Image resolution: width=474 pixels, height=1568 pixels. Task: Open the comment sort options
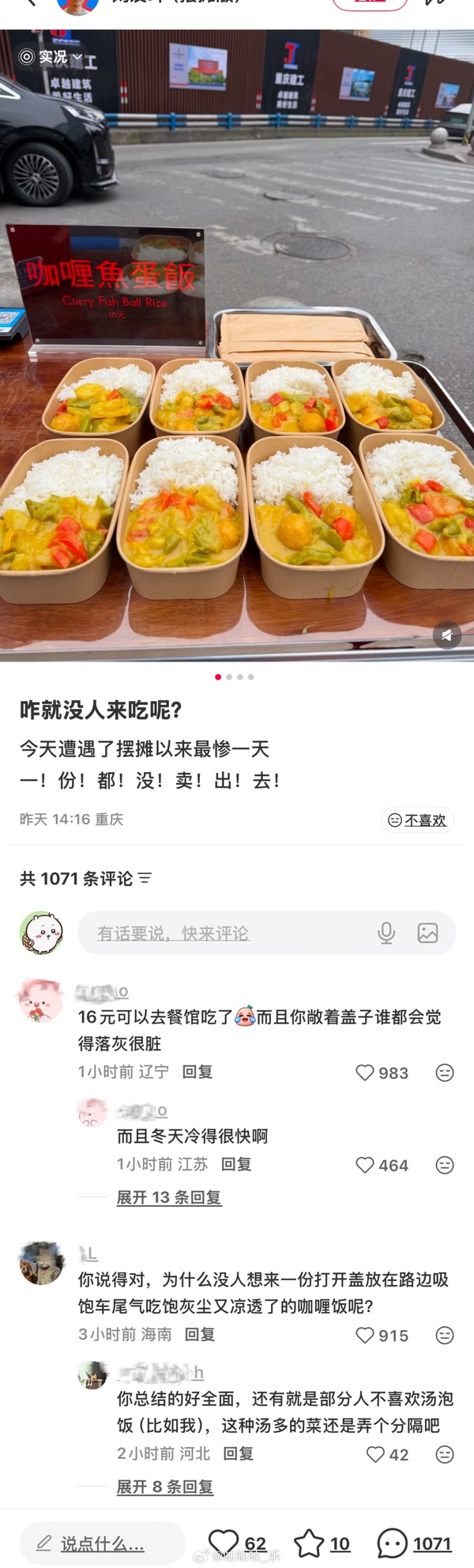[x=145, y=878]
